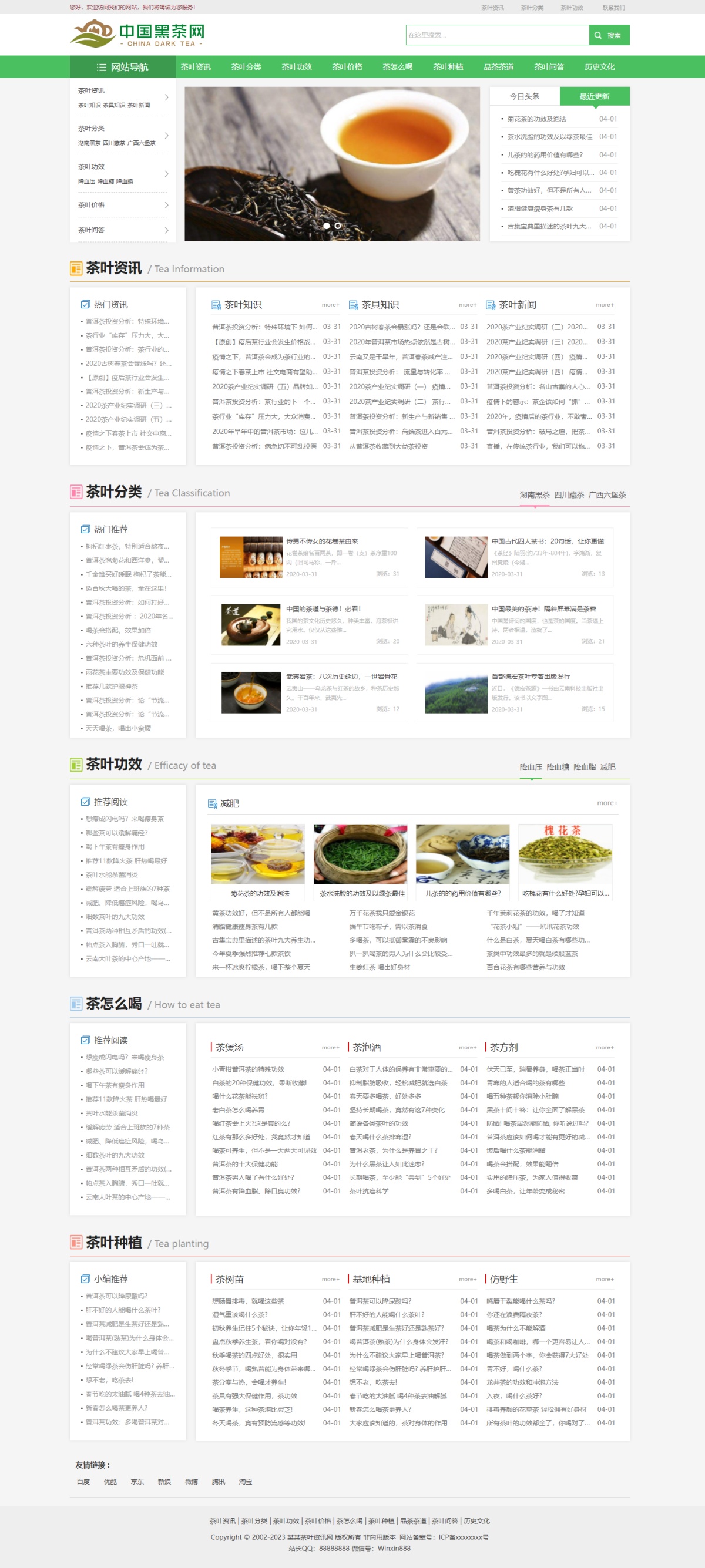Open article 菊花茶的功效及泡法 in the news list

coord(536,119)
